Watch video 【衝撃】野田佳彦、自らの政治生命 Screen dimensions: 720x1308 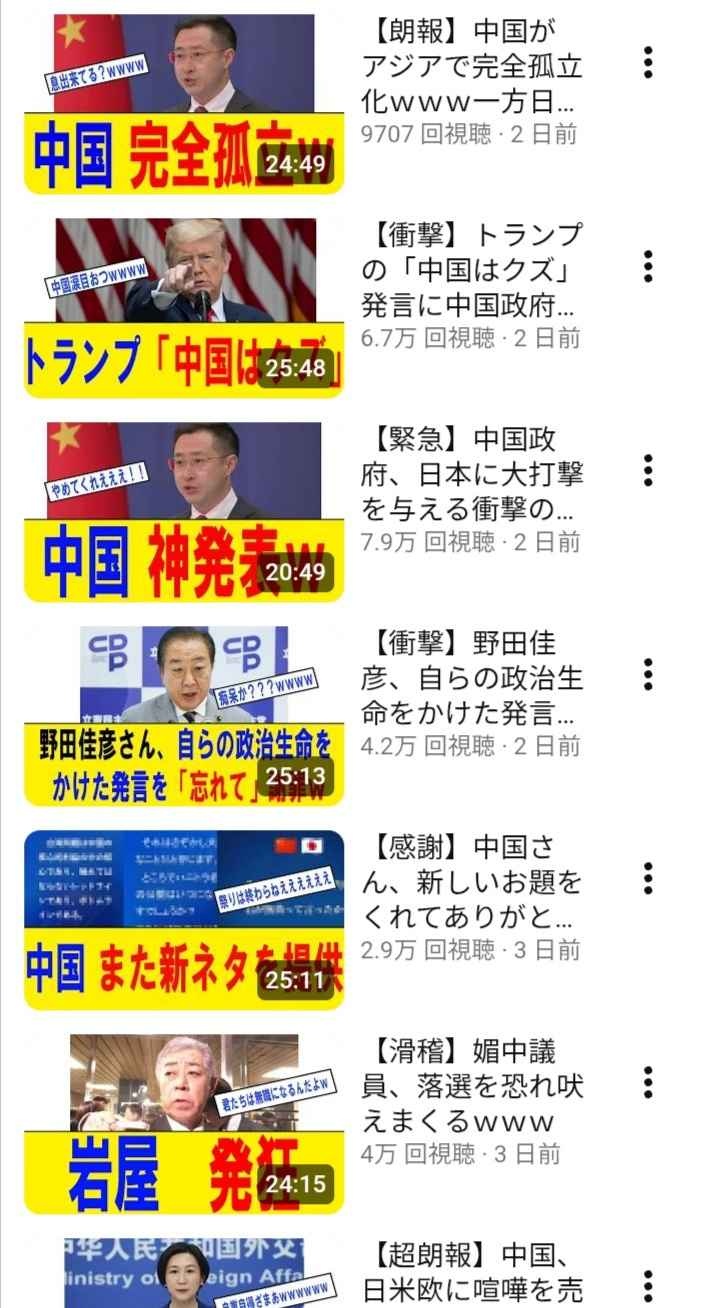[184, 716]
